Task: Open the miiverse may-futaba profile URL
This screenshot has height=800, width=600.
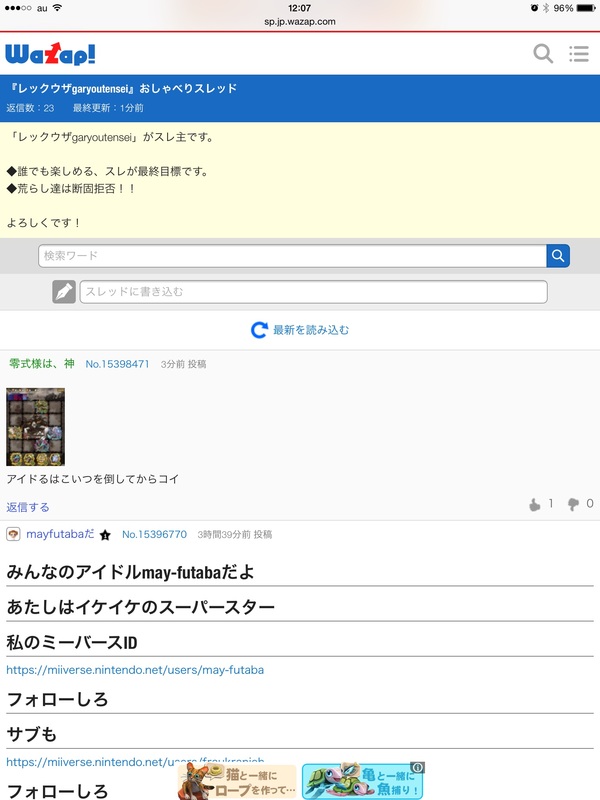Action: (135, 670)
